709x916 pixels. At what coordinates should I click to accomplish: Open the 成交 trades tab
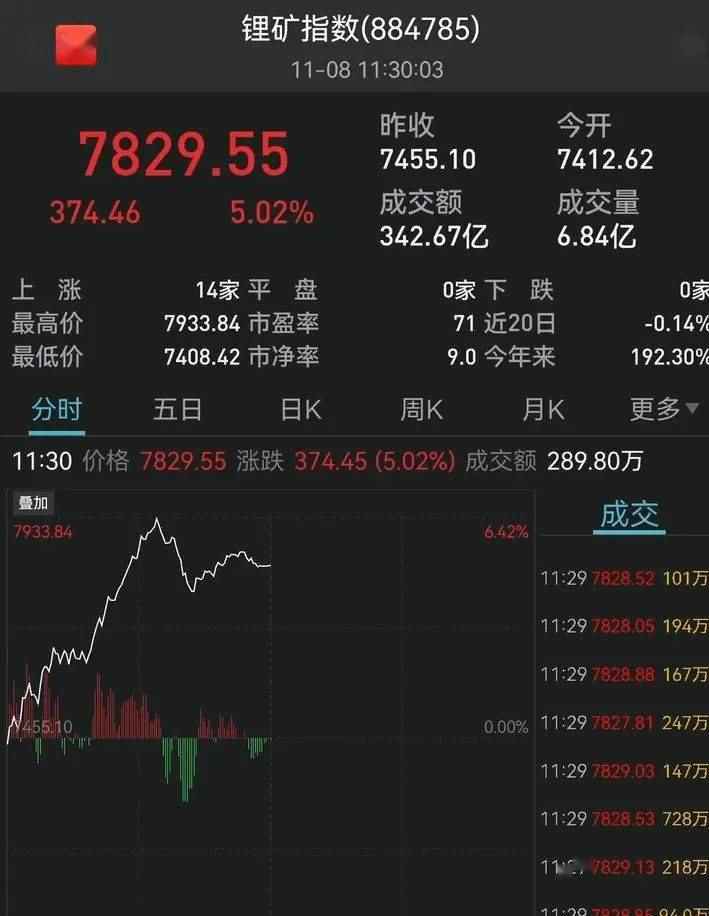pos(629,515)
